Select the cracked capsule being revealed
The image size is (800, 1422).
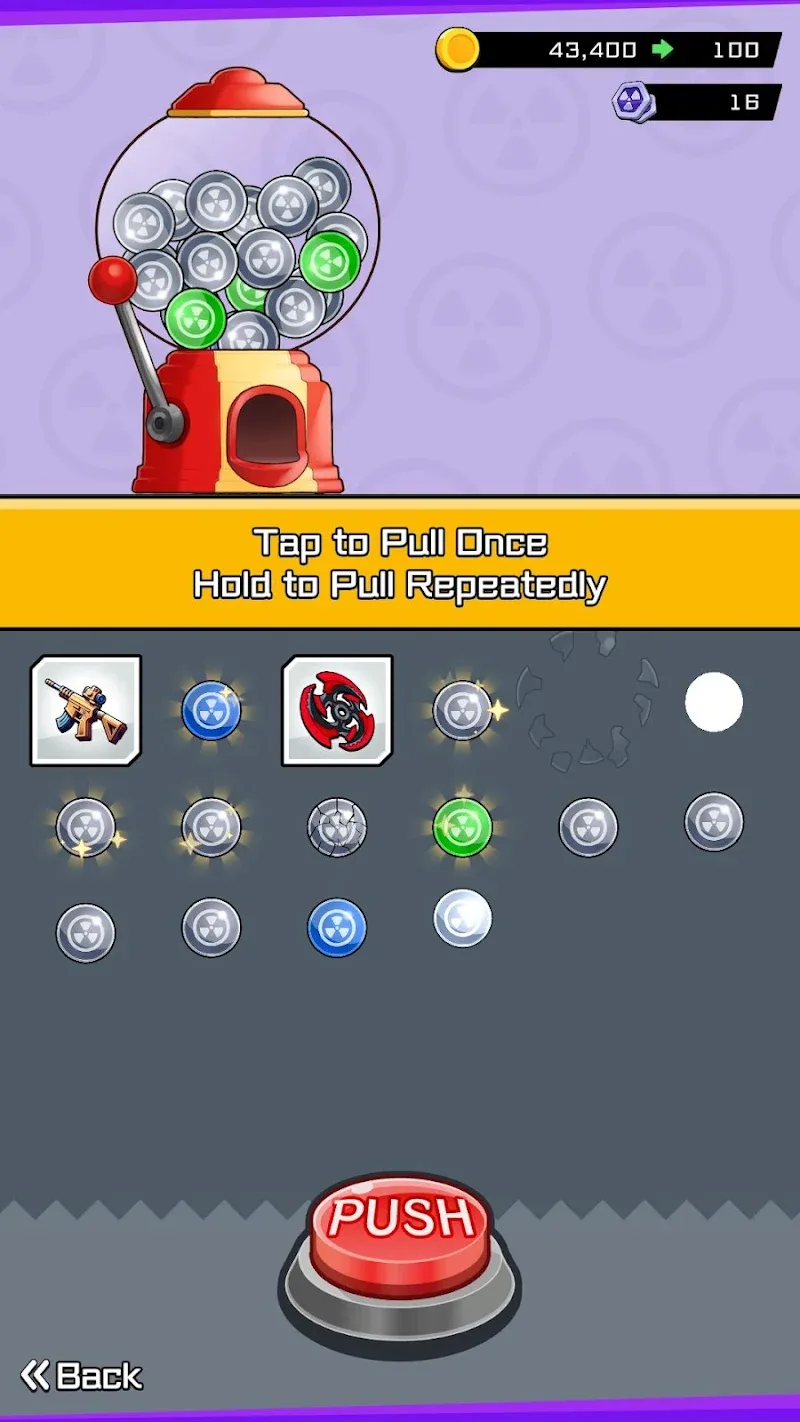point(336,827)
